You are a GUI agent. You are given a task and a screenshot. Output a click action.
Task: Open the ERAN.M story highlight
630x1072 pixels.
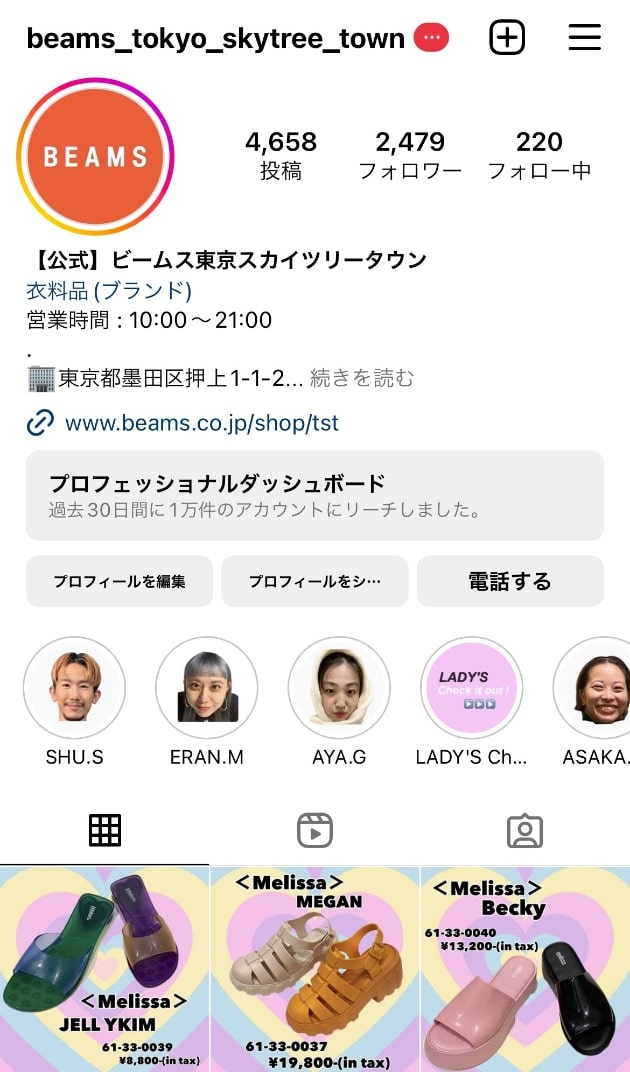(x=207, y=688)
